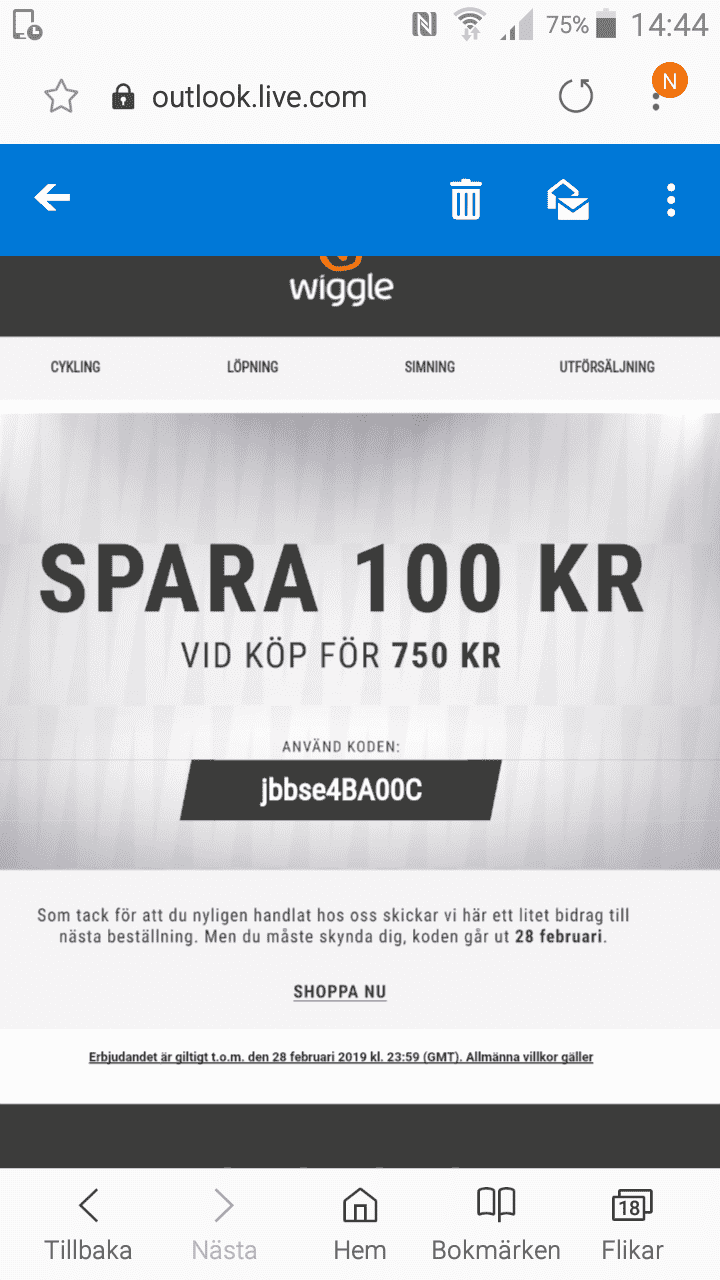Go to the Hem home page
This screenshot has width=720, height=1280.
coord(360,1225)
